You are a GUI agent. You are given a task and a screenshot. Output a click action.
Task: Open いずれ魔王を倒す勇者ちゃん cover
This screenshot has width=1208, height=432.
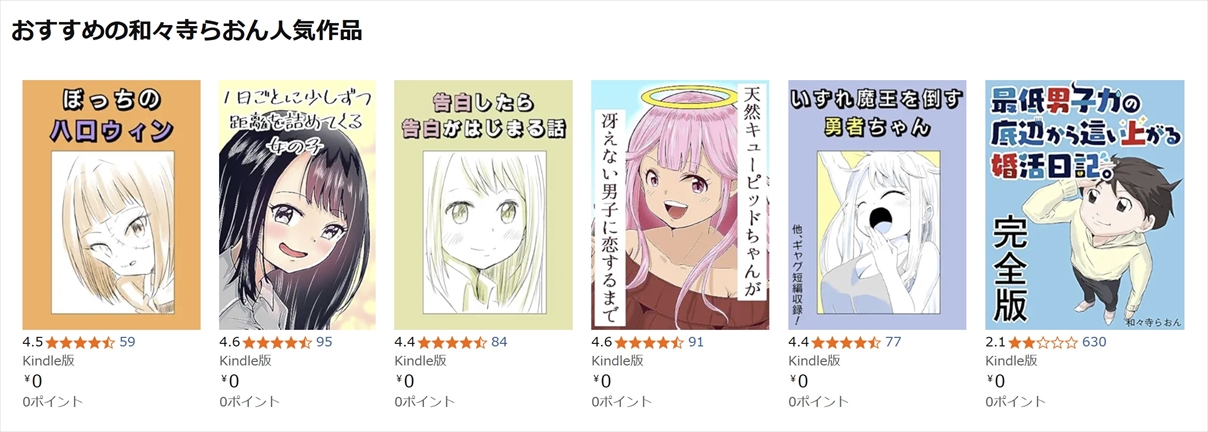point(877,205)
